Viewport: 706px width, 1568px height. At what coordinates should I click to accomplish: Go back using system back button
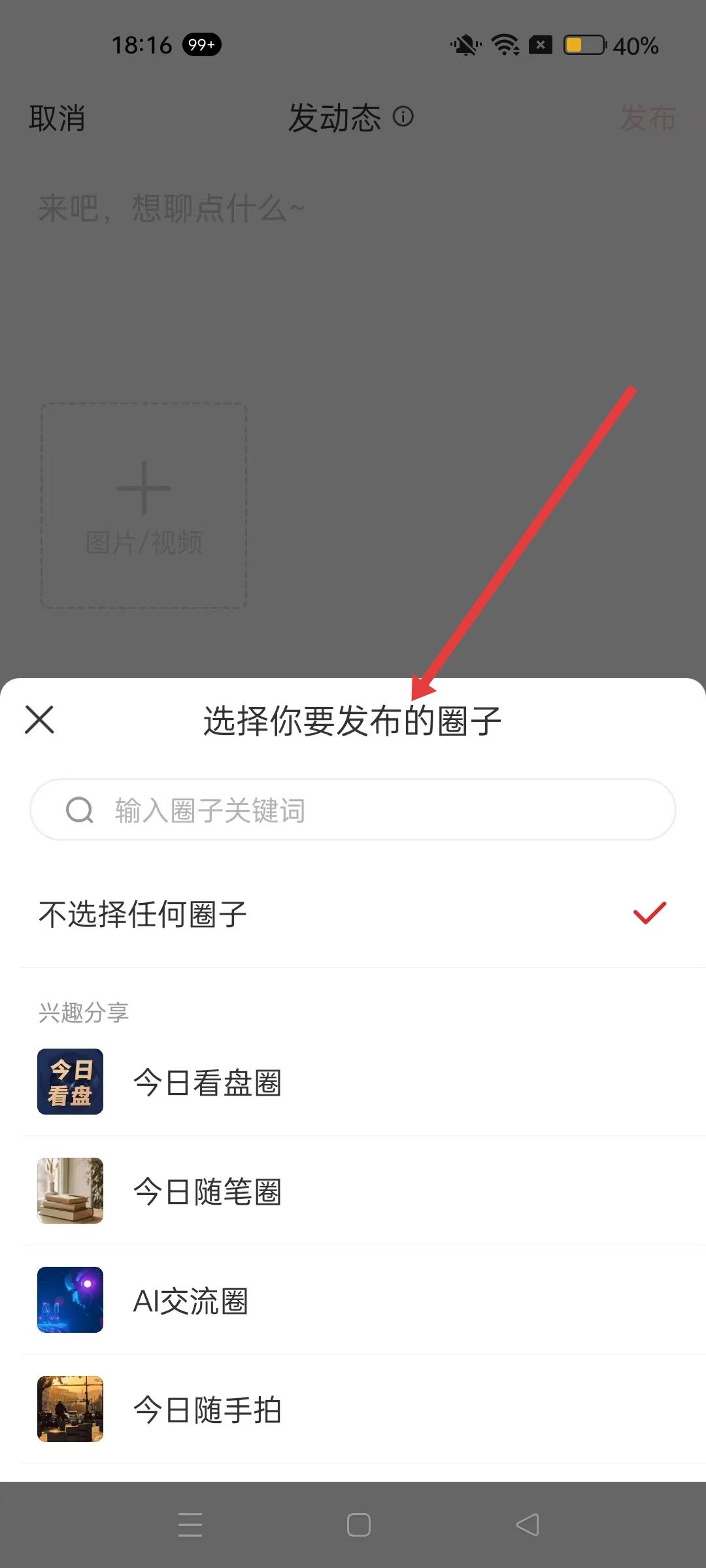(528, 1525)
